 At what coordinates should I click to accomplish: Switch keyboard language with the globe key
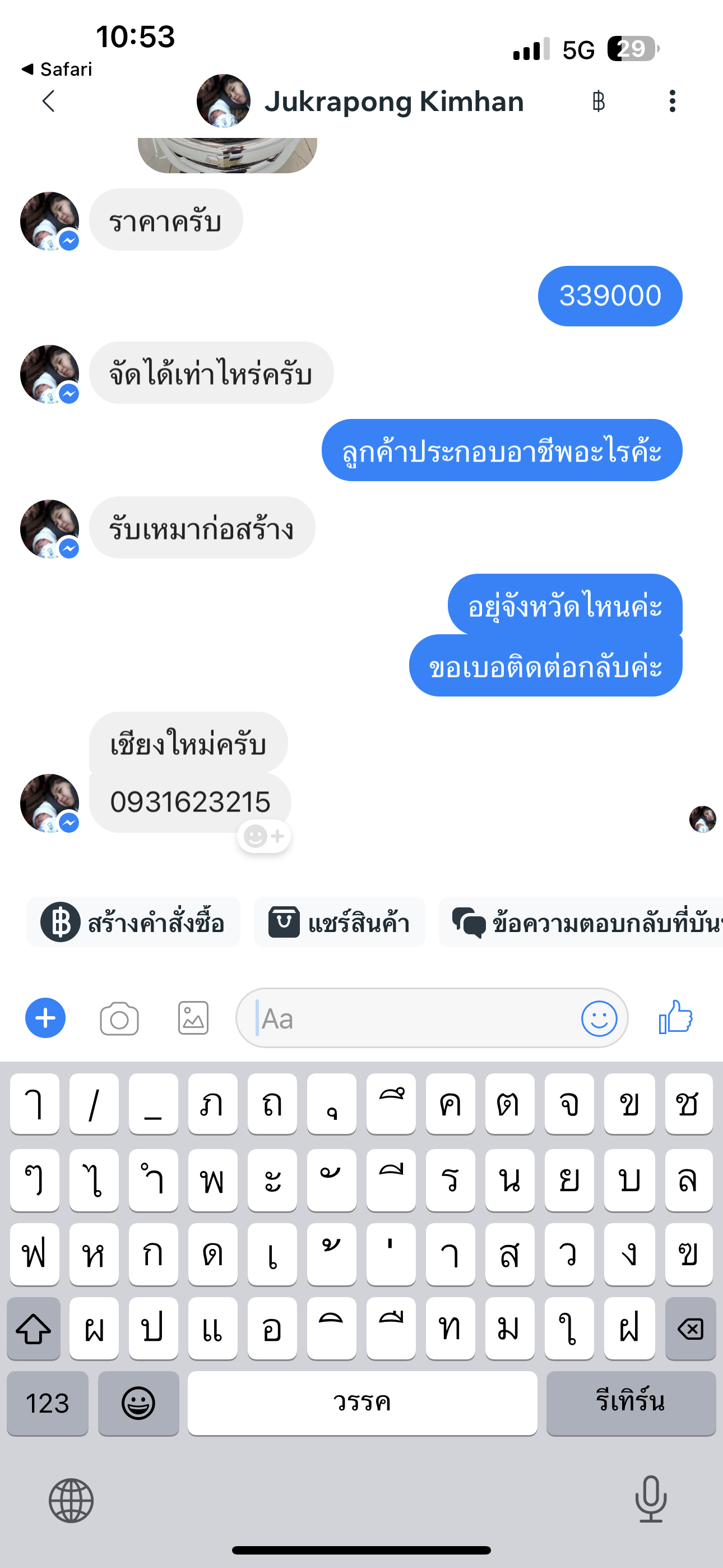tap(71, 1501)
